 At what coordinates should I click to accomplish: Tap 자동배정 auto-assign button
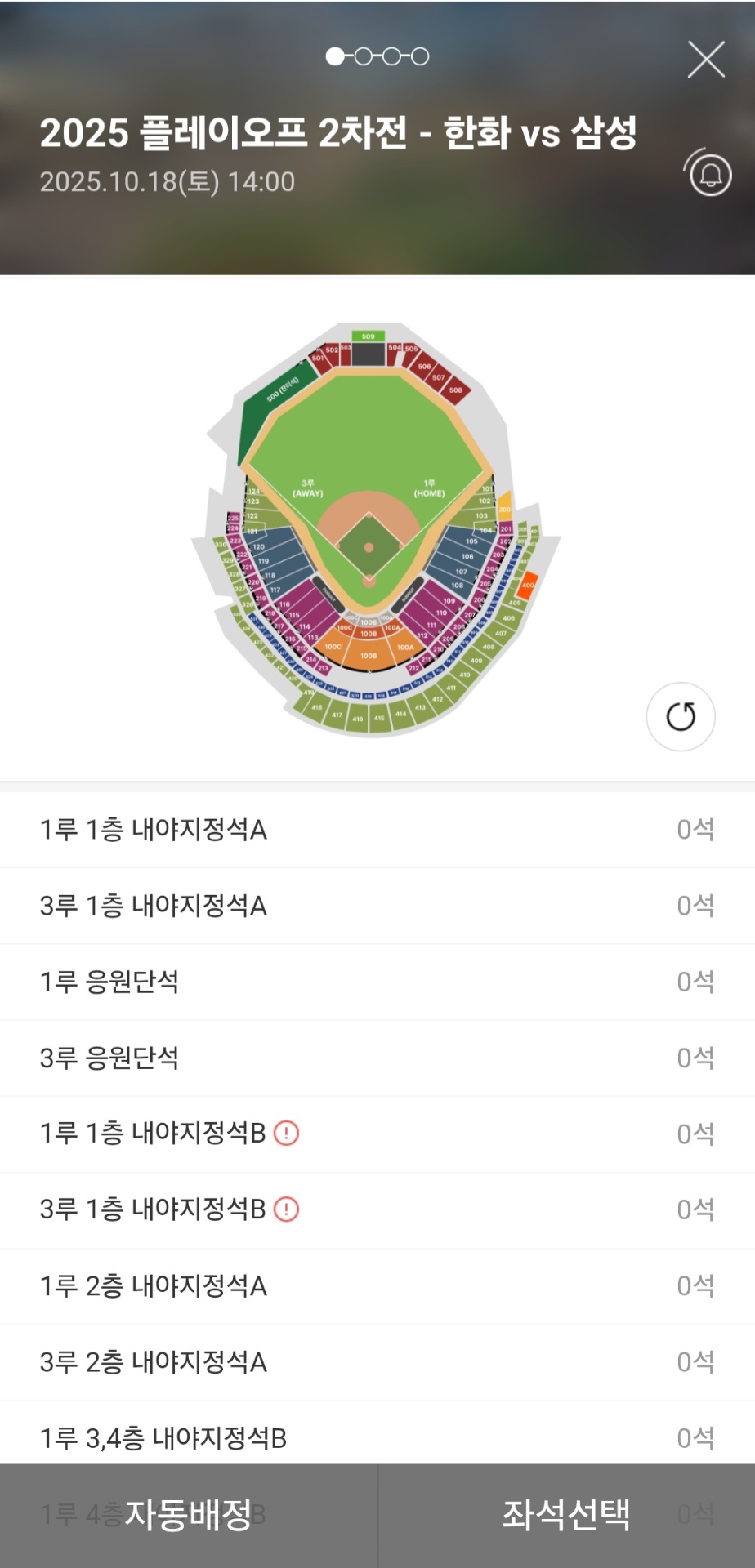coord(189,1515)
